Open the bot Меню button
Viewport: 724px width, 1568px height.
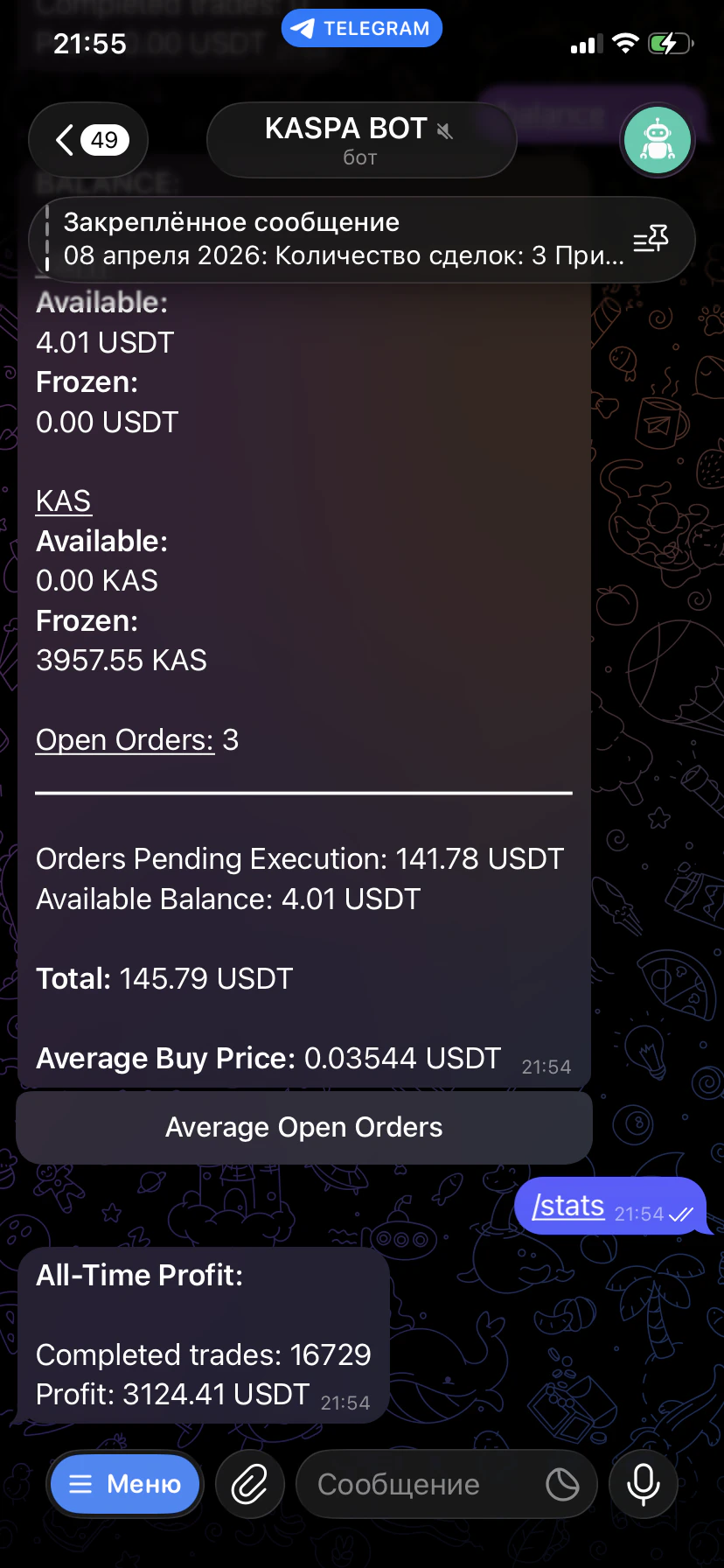[x=124, y=1483]
